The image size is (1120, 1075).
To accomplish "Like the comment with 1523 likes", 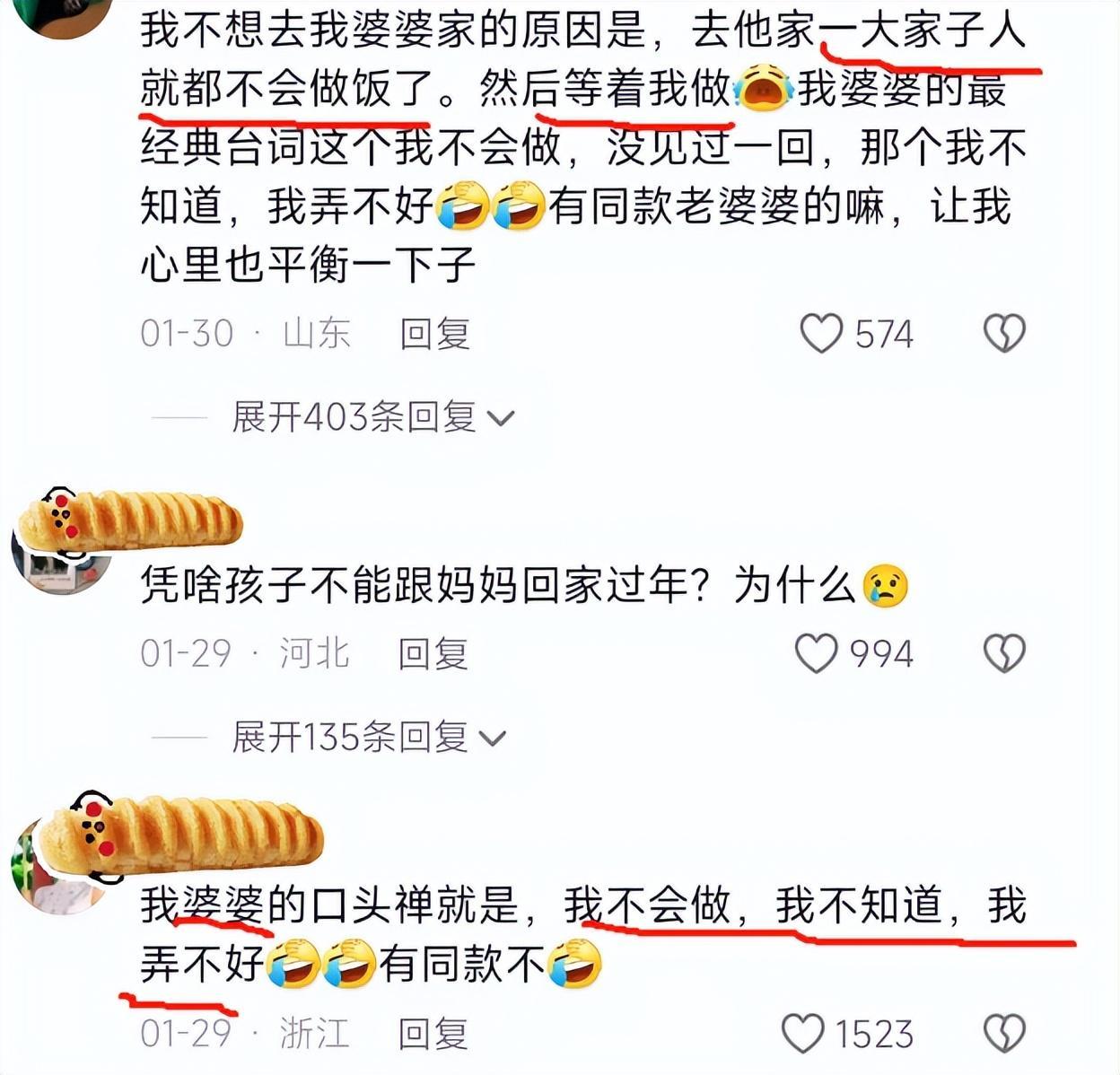I will tap(803, 1034).
